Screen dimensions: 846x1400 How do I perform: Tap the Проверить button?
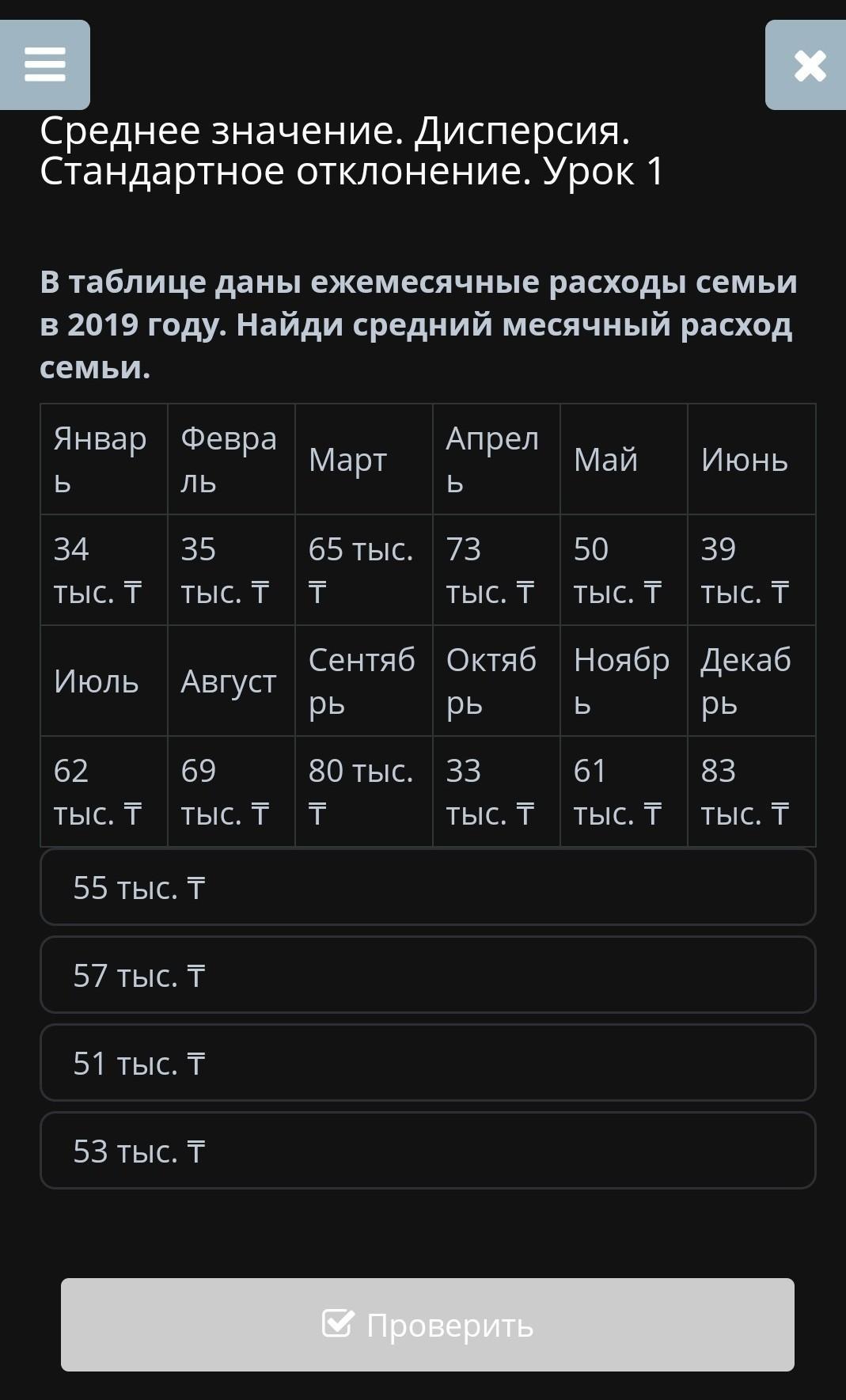427,1325
